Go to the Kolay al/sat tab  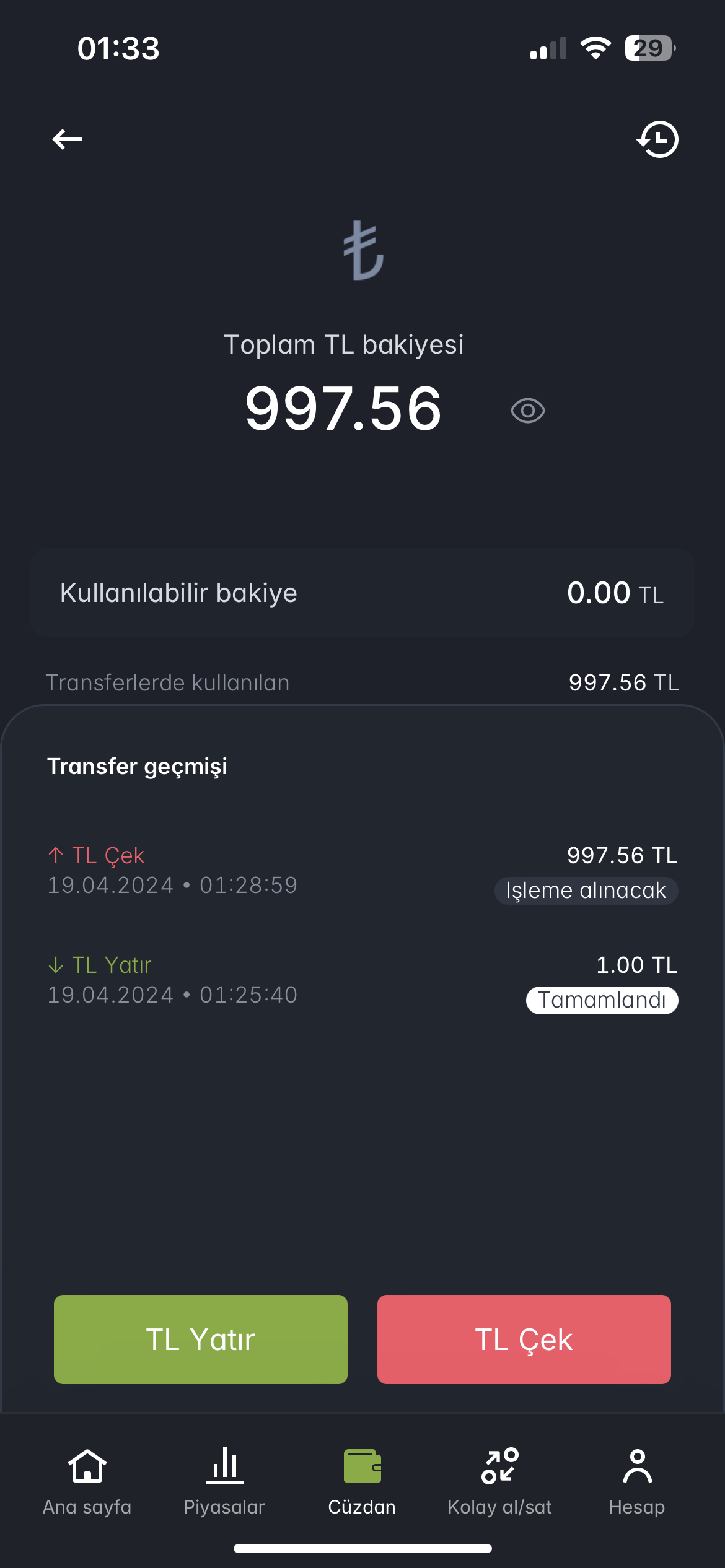pyautogui.click(x=499, y=1481)
